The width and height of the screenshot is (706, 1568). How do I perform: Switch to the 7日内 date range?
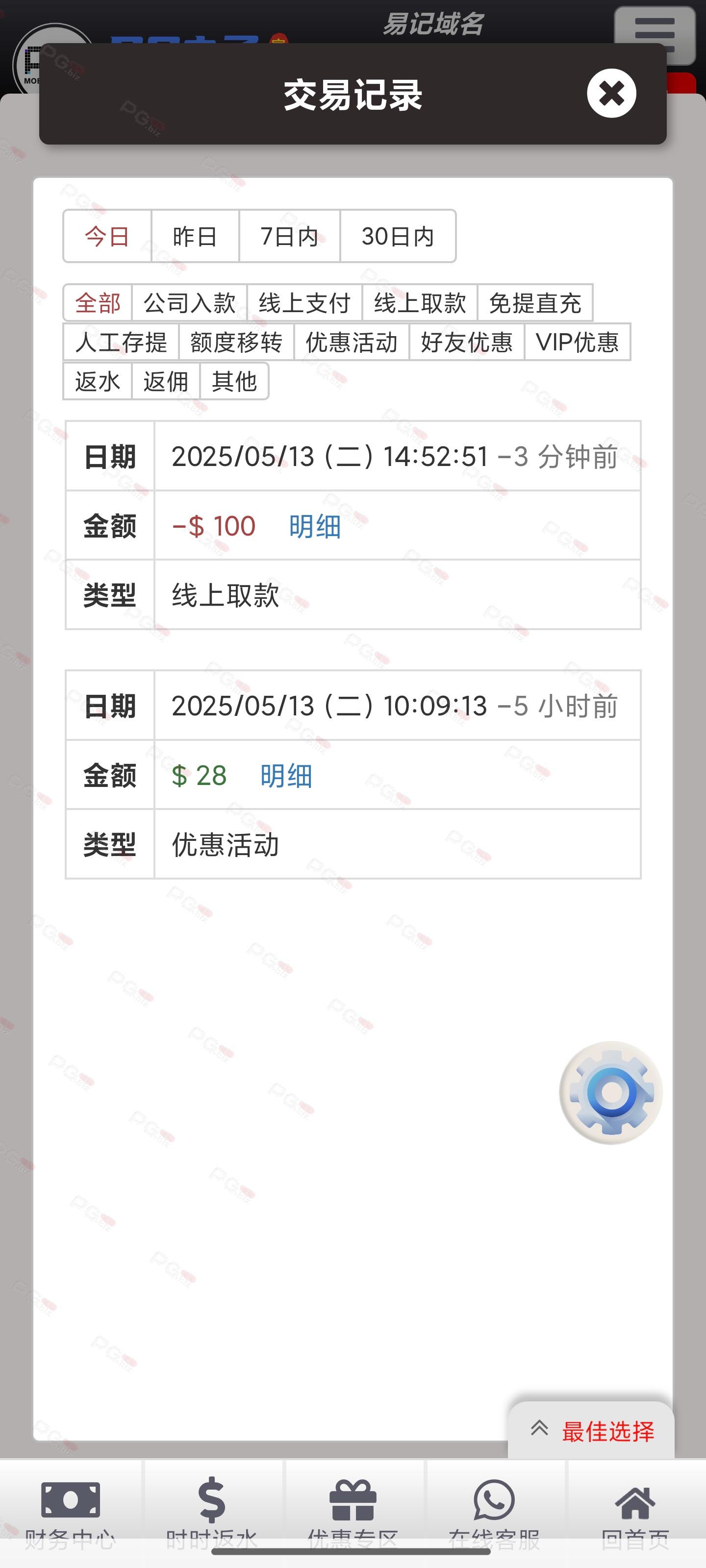[x=289, y=236]
